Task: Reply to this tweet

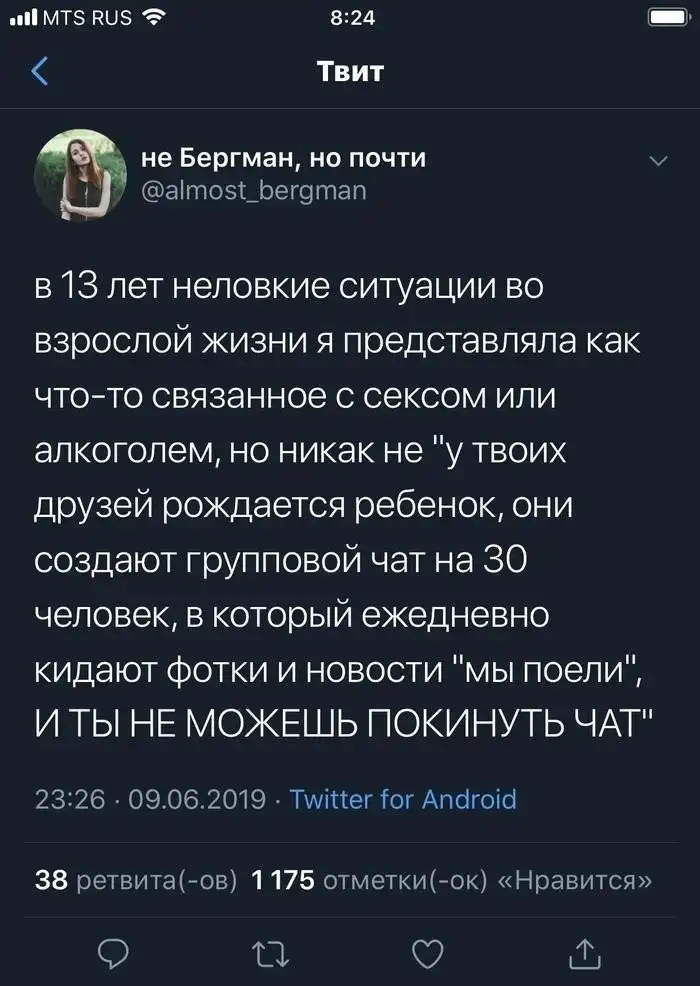Action: 113,955
